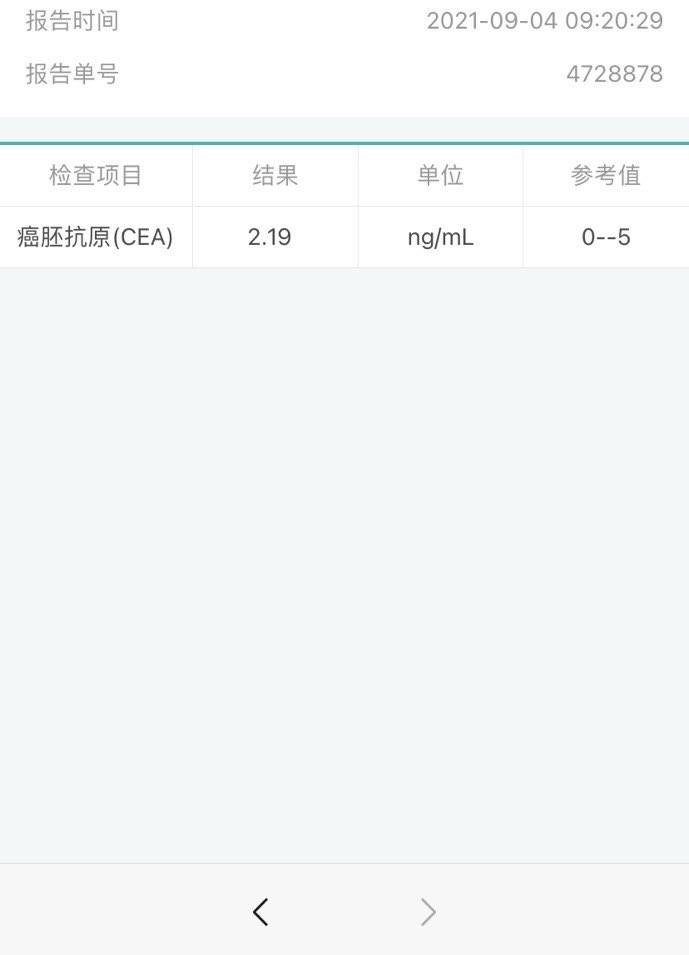Tap the forward arrow in bottom bar
Screen dimensions: 689x955
[x=428, y=911]
